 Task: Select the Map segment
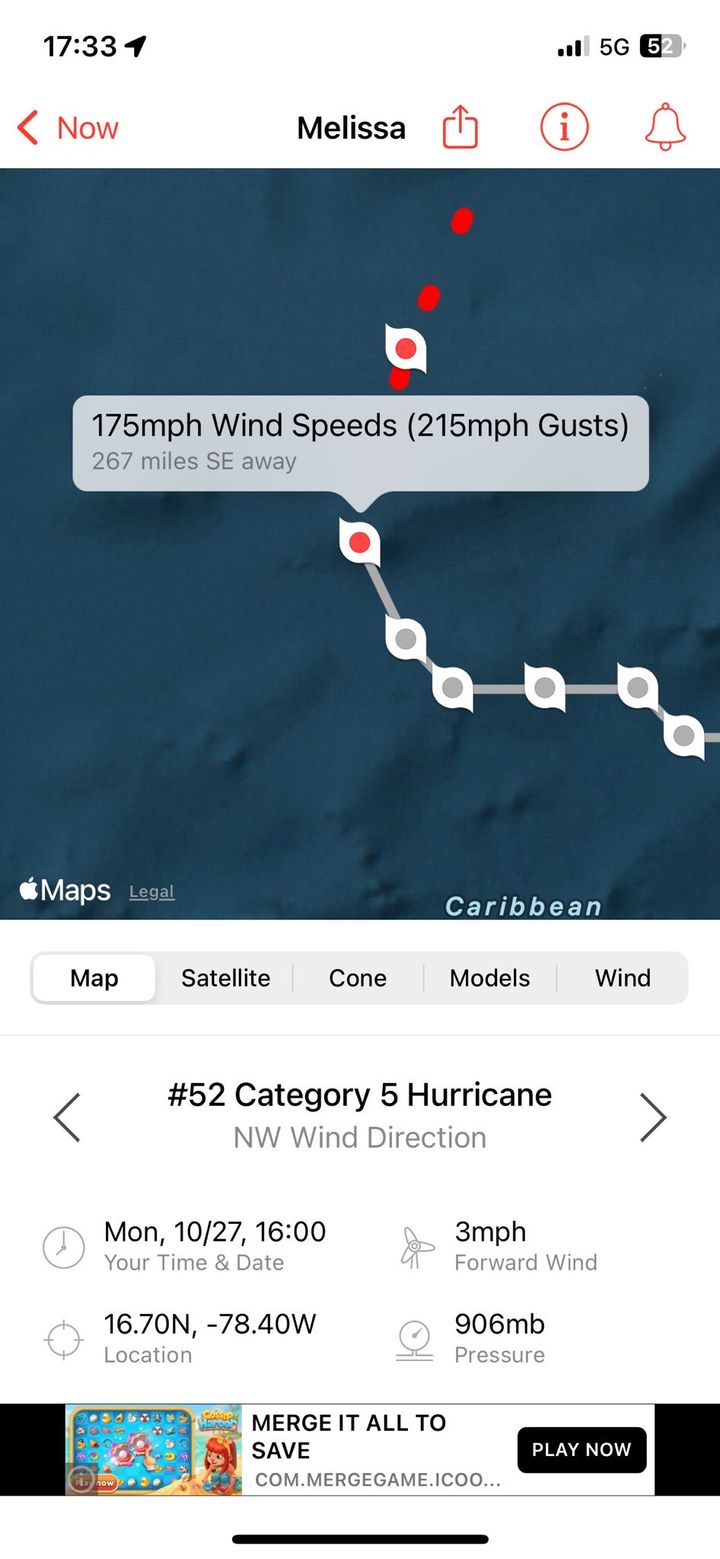[x=94, y=978]
